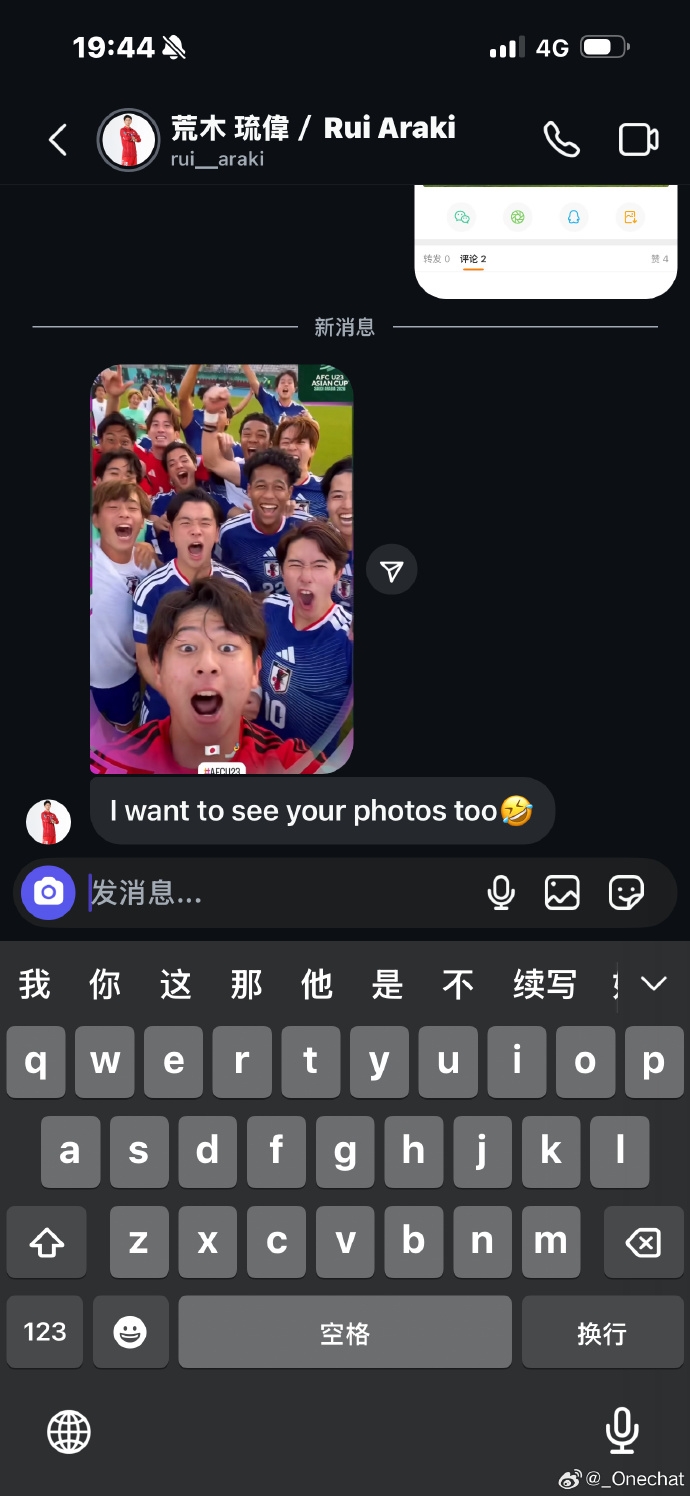Pick a photo from the gallery

click(x=562, y=892)
